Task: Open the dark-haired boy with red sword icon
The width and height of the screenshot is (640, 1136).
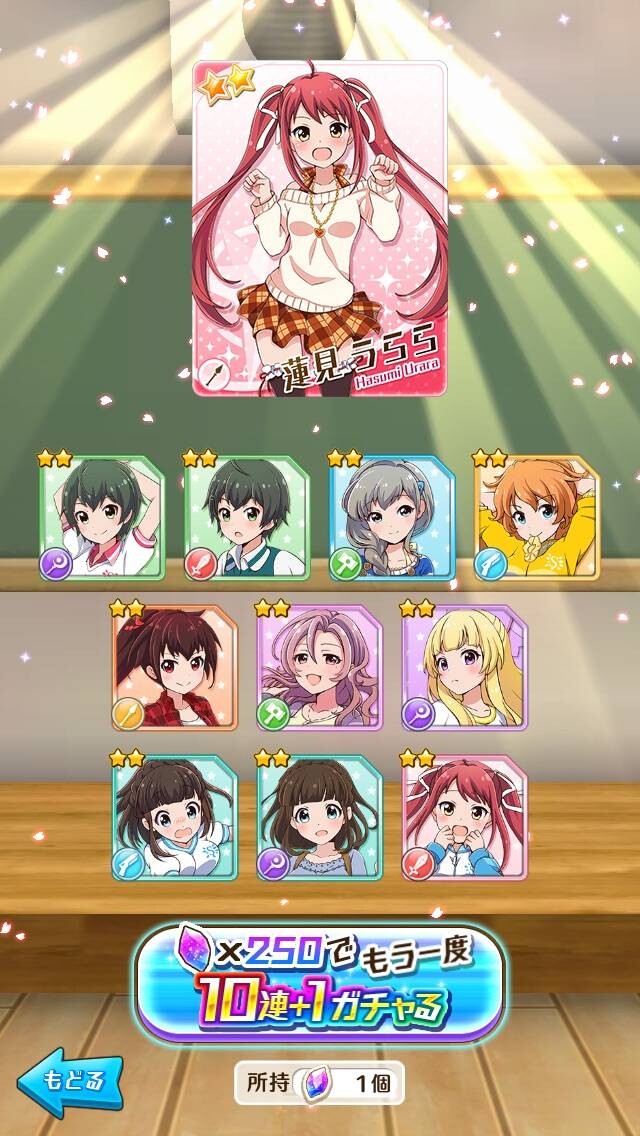Action: (x=247, y=517)
